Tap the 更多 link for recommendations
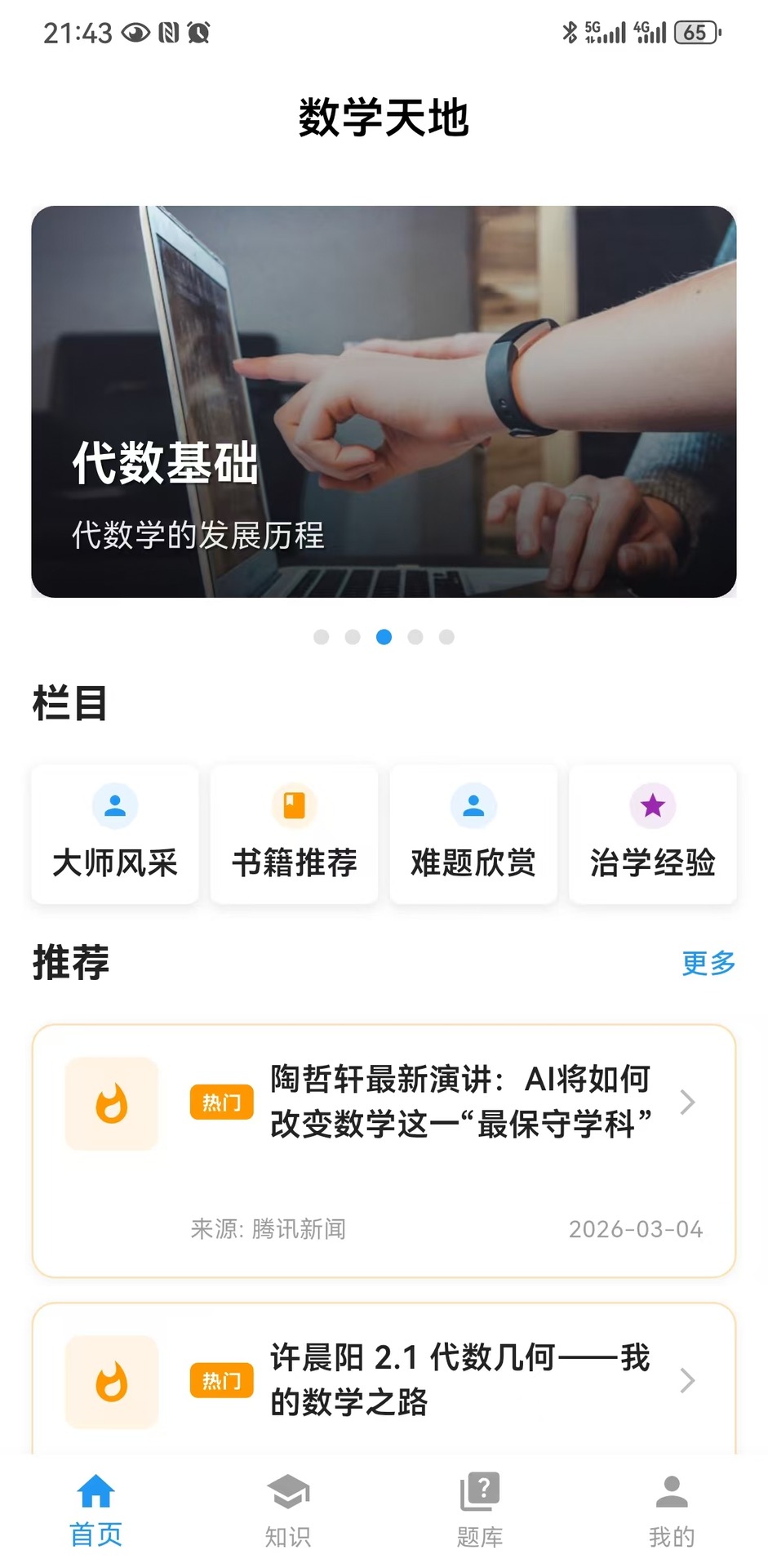768x1568 pixels. point(707,964)
